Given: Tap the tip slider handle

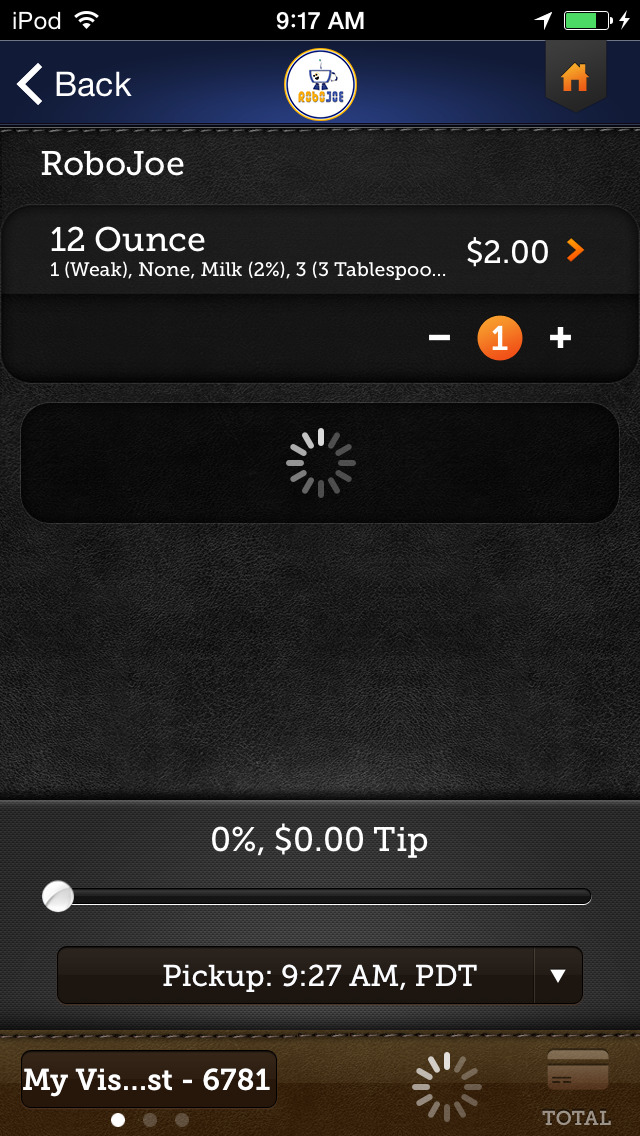Looking at the screenshot, I should coord(58,896).
